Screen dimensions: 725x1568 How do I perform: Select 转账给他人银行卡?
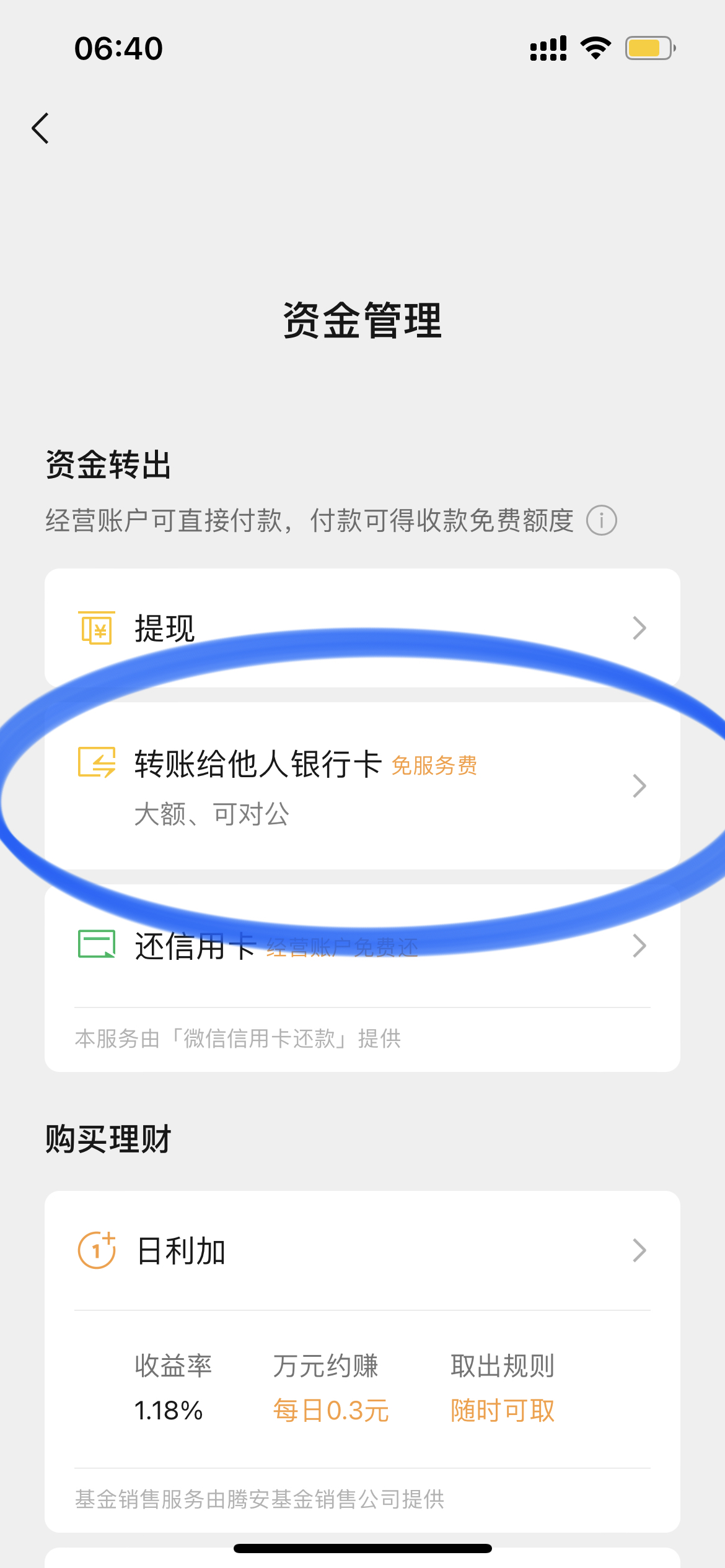(x=362, y=786)
